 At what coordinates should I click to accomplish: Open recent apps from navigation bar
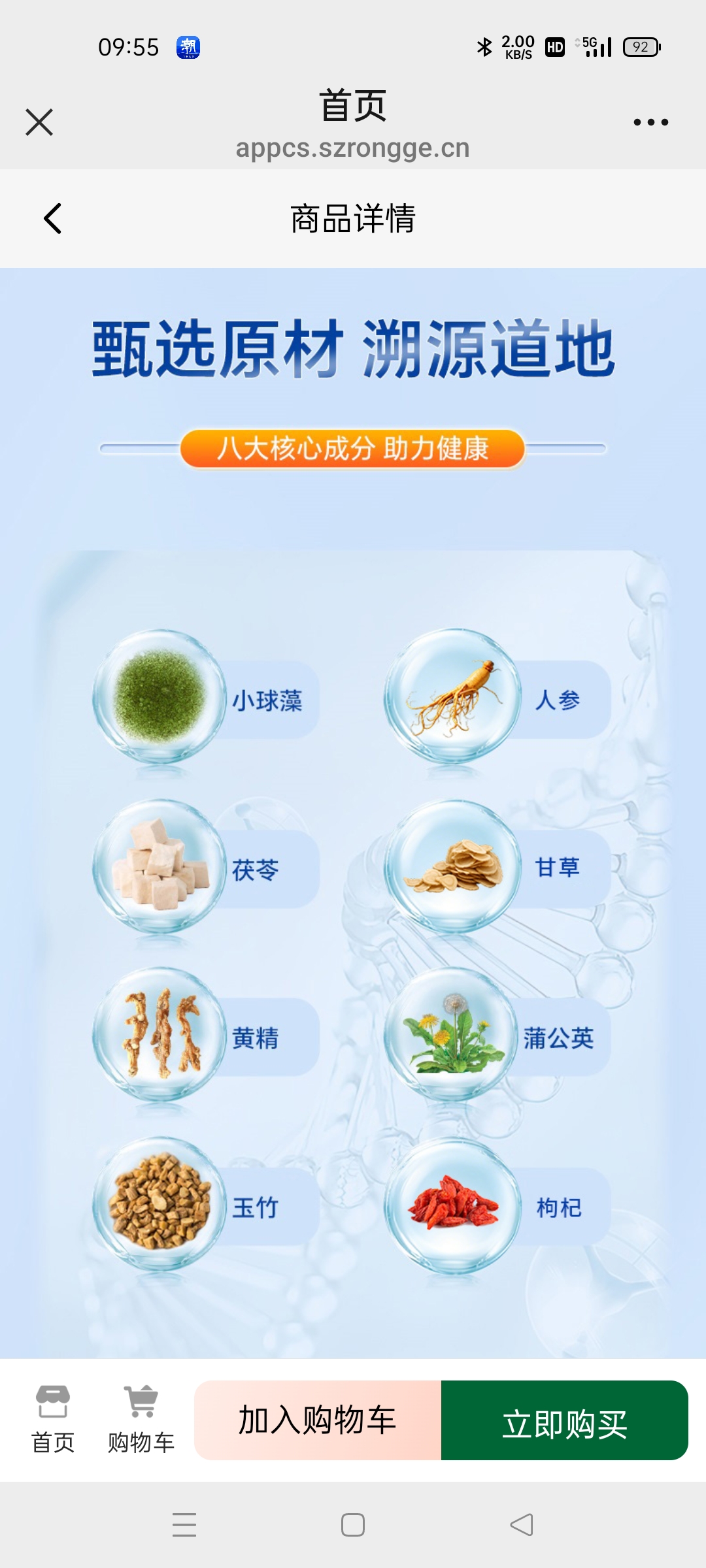pos(184,1525)
